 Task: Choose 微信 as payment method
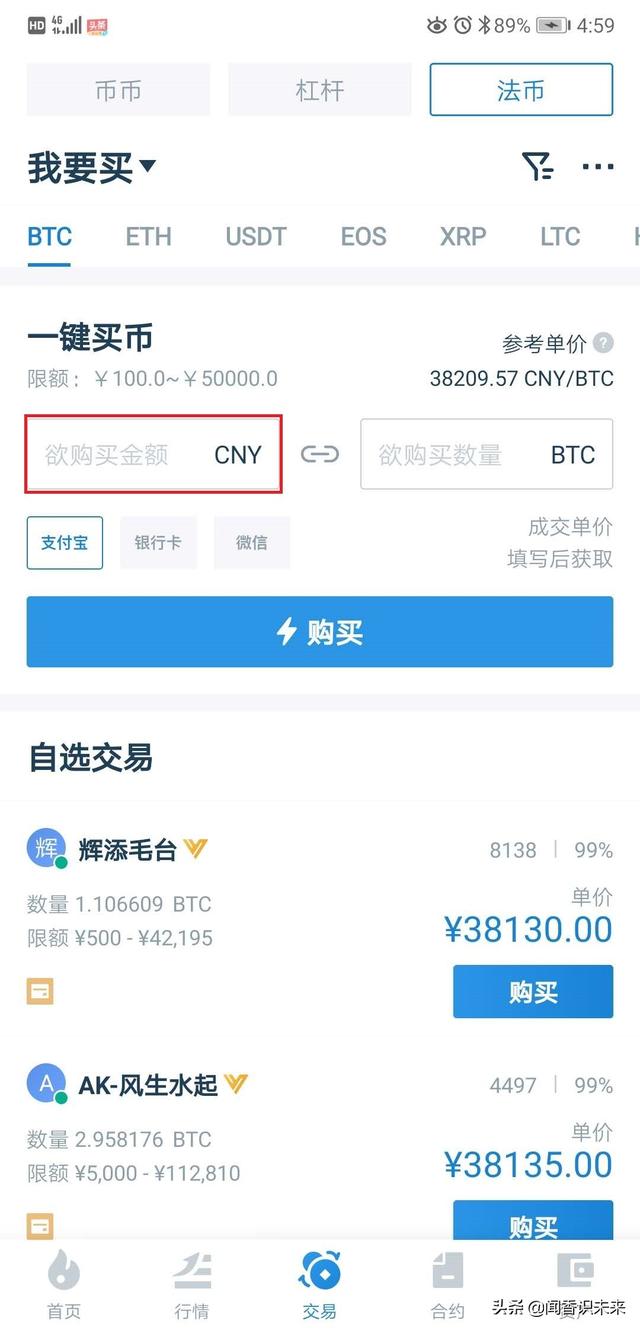(x=252, y=543)
